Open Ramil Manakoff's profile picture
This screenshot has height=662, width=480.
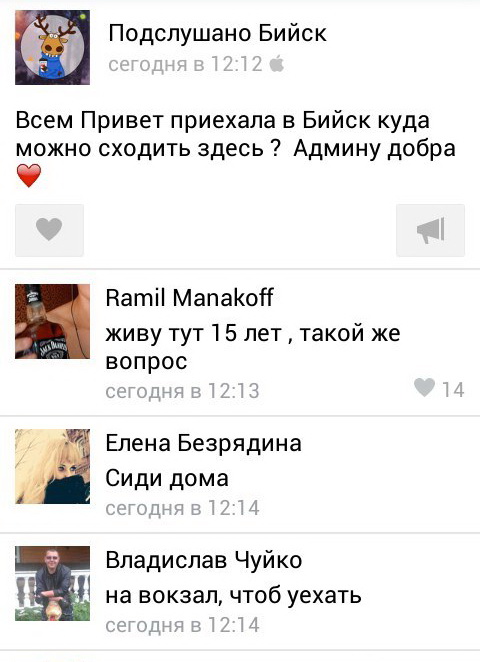pyautogui.click(x=52, y=321)
